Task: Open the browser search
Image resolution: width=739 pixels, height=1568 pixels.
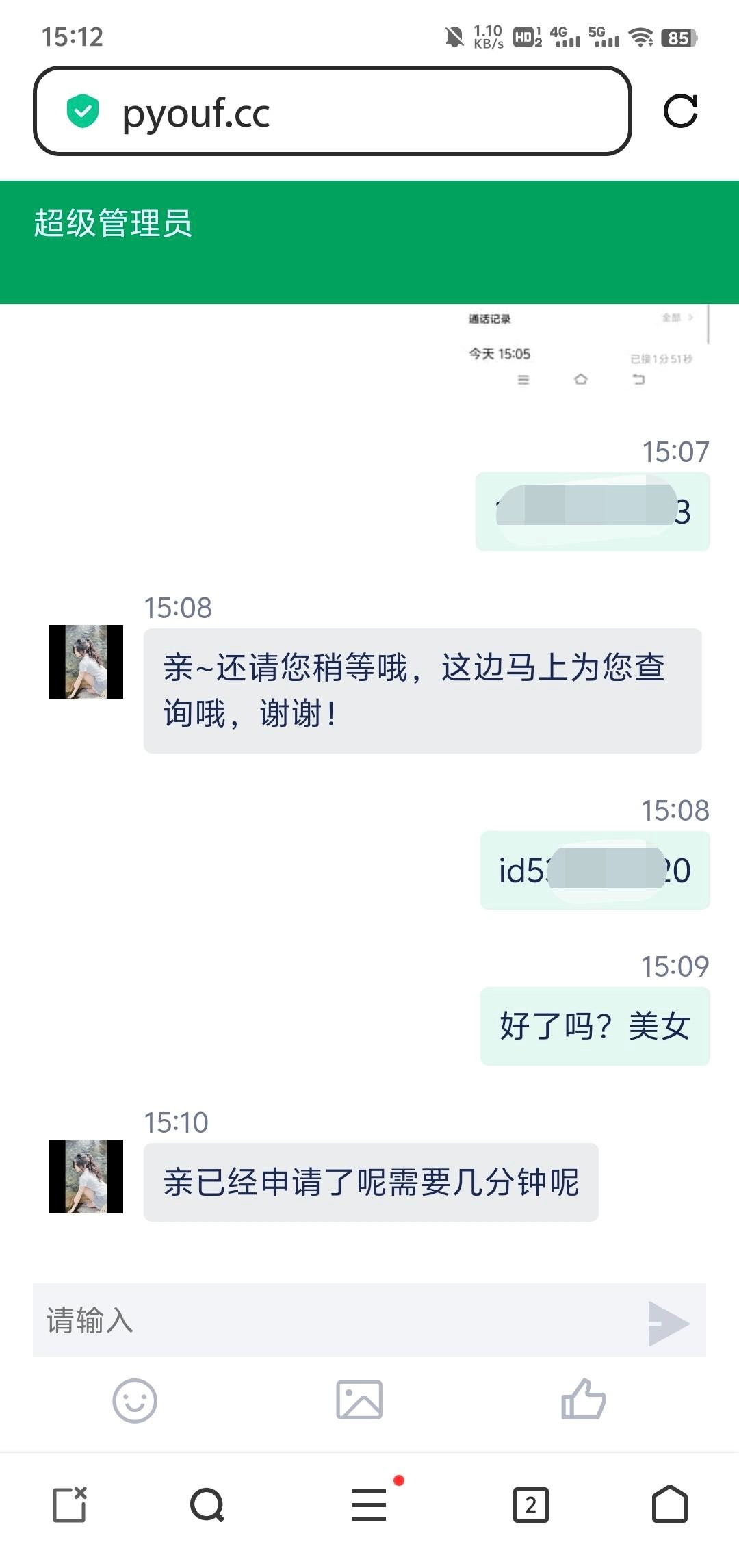Action: tap(207, 1504)
